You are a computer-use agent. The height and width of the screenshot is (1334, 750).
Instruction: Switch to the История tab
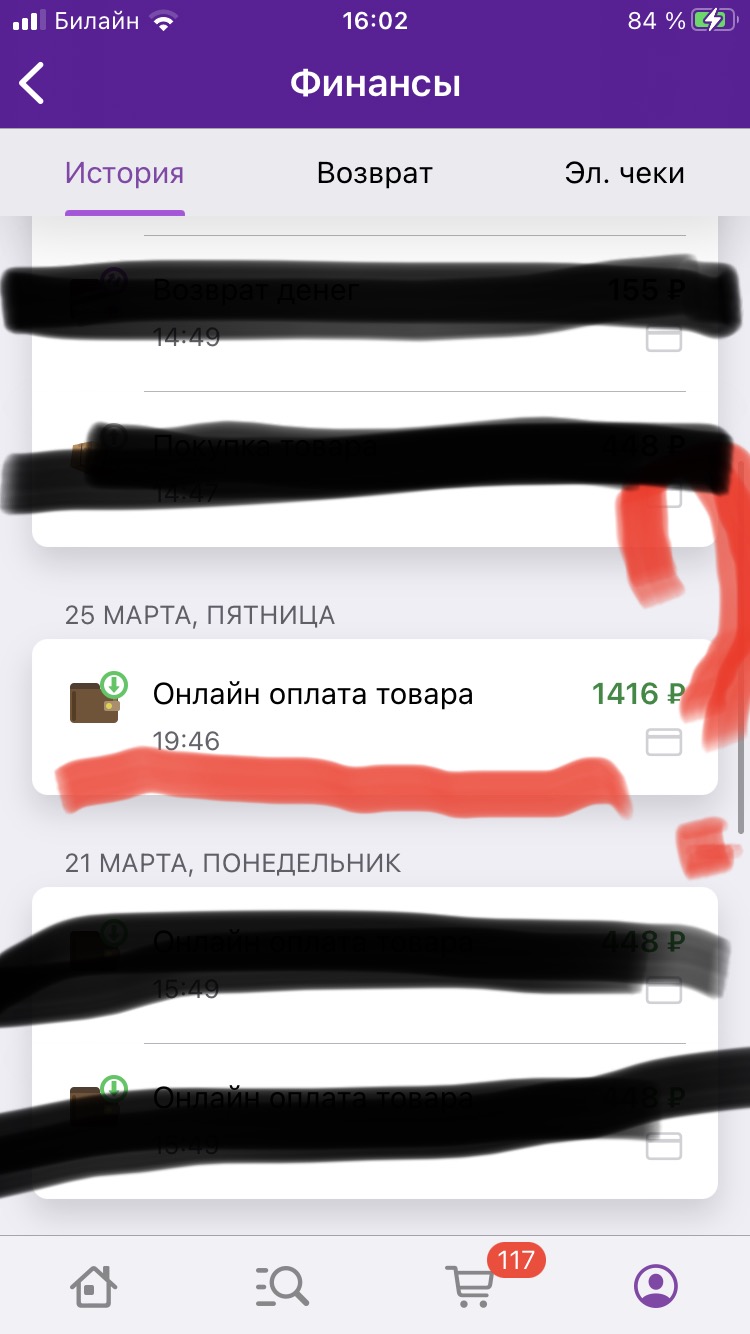(125, 173)
